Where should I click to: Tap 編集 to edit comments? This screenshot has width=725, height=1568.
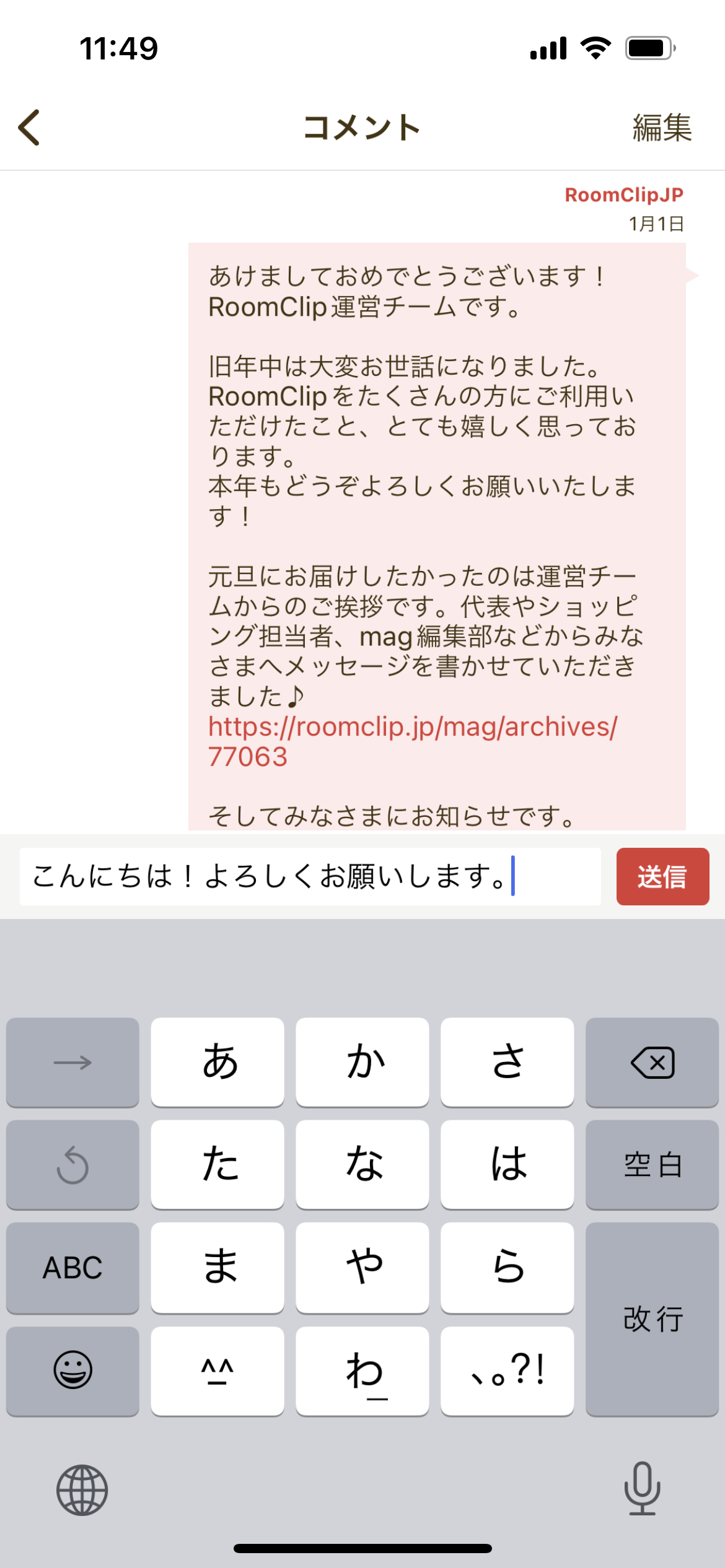pos(662,128)
